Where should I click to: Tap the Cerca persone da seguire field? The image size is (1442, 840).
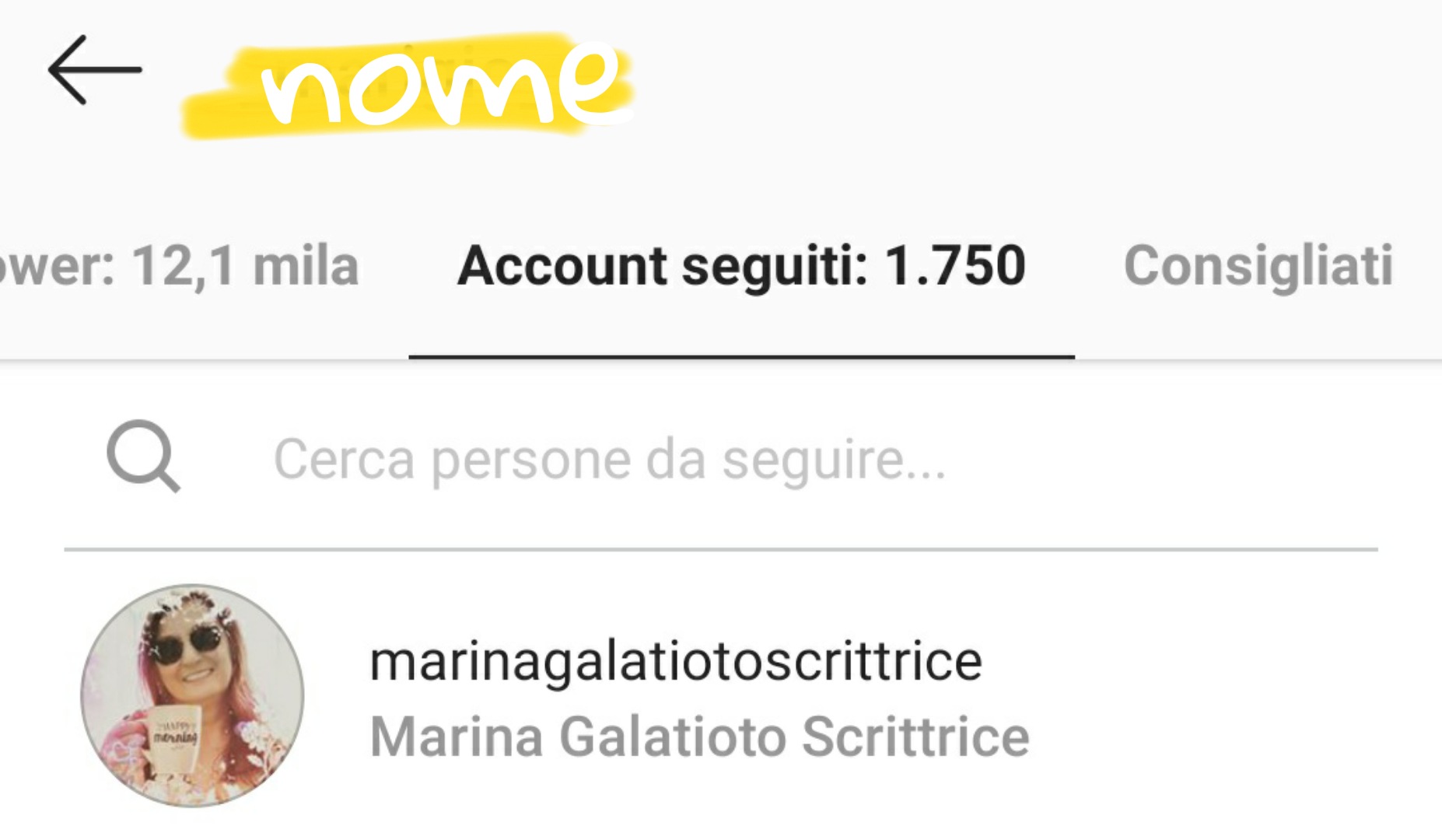(x=721, y=459)
